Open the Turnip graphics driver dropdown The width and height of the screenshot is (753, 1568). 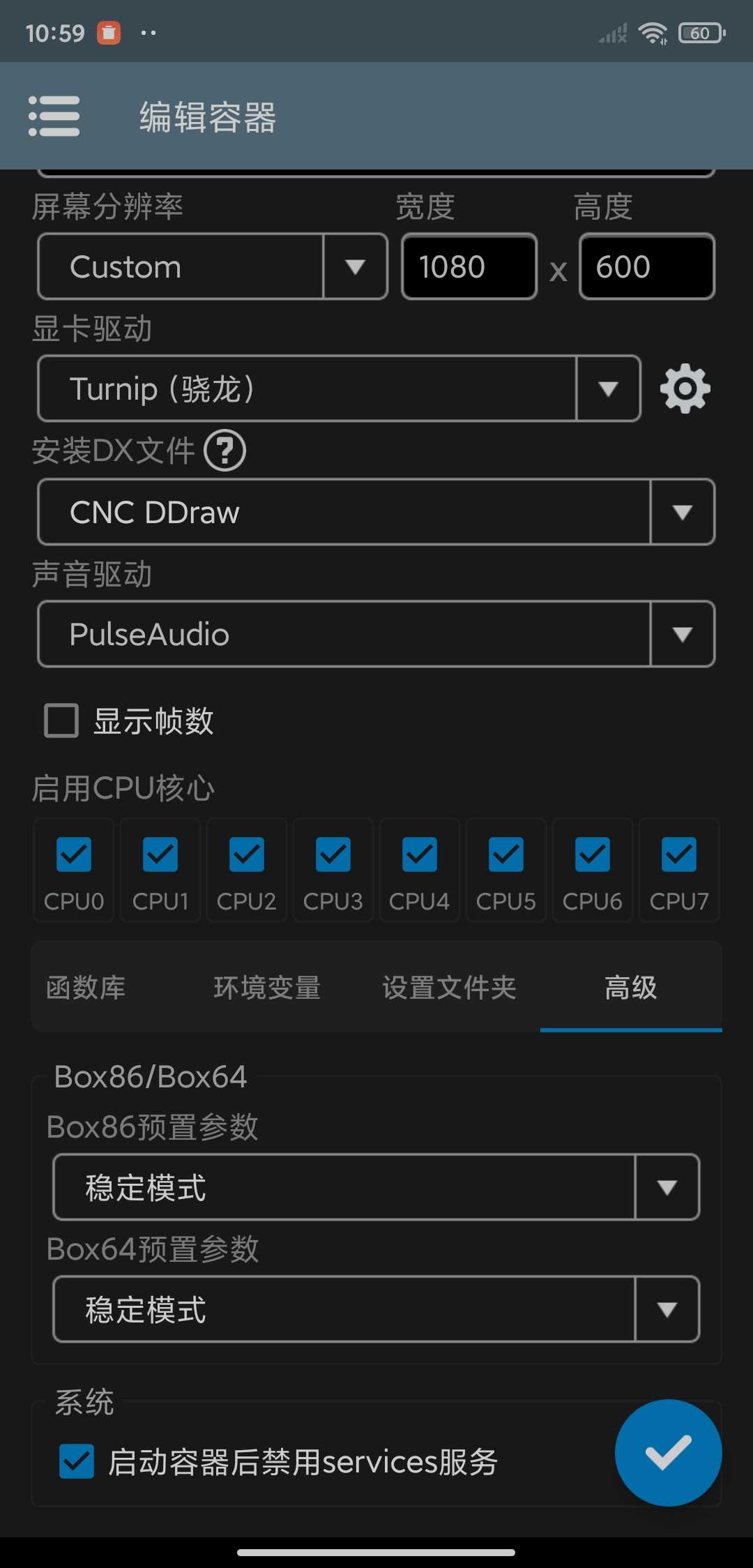click(340, 389)
